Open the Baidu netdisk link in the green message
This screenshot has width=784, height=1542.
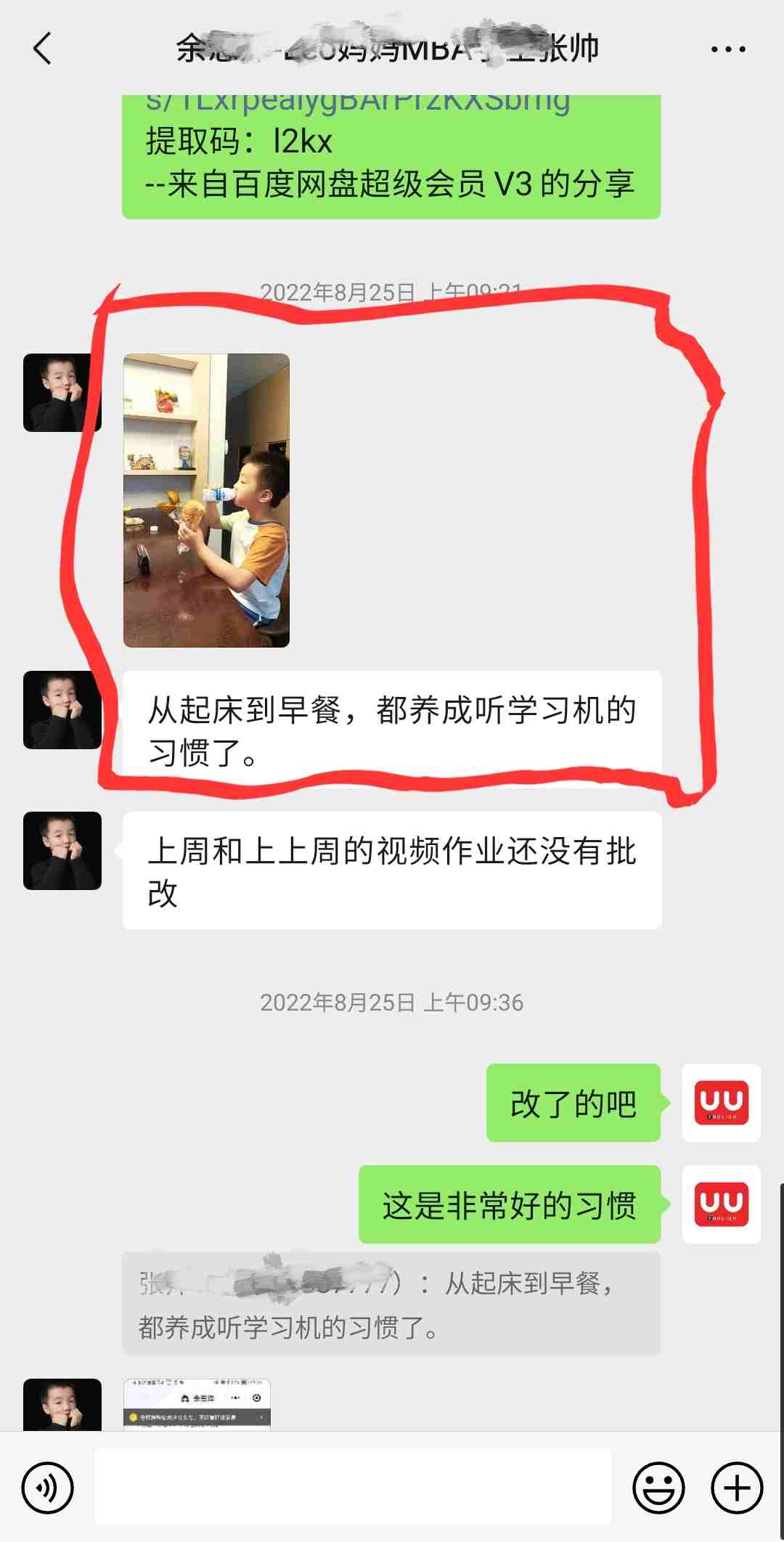point(357,103)
